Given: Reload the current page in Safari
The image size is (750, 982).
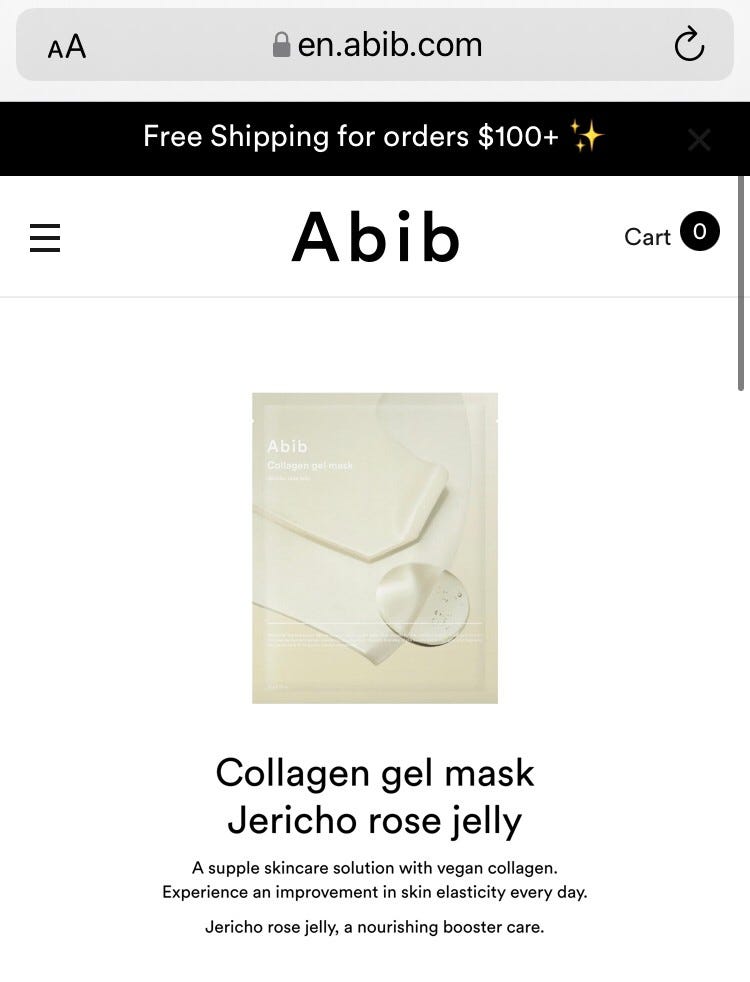Looking at the screenshot, I should pyautogui.click(x=690, y=44).
